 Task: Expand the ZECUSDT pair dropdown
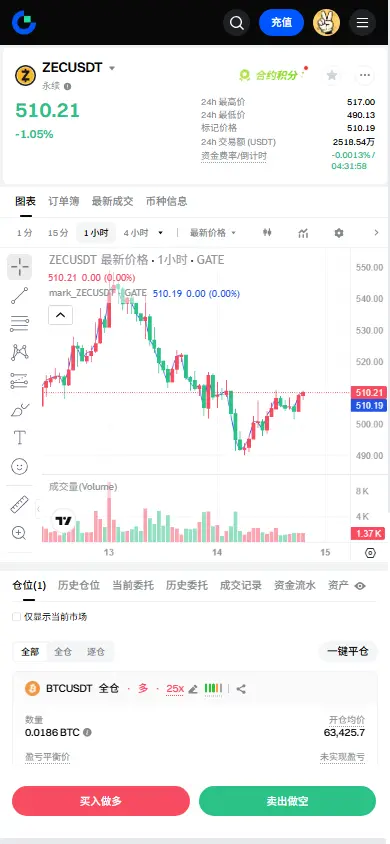pos(112,68)
